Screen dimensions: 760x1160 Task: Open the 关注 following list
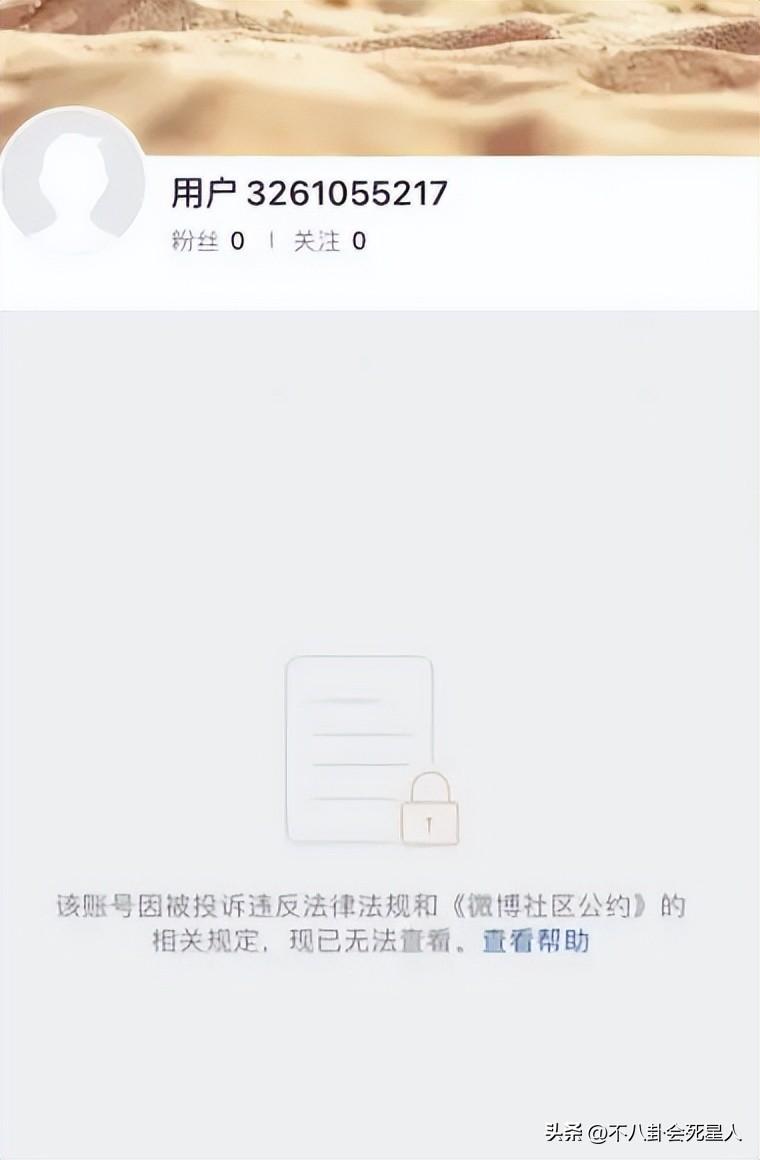point(329,241)
